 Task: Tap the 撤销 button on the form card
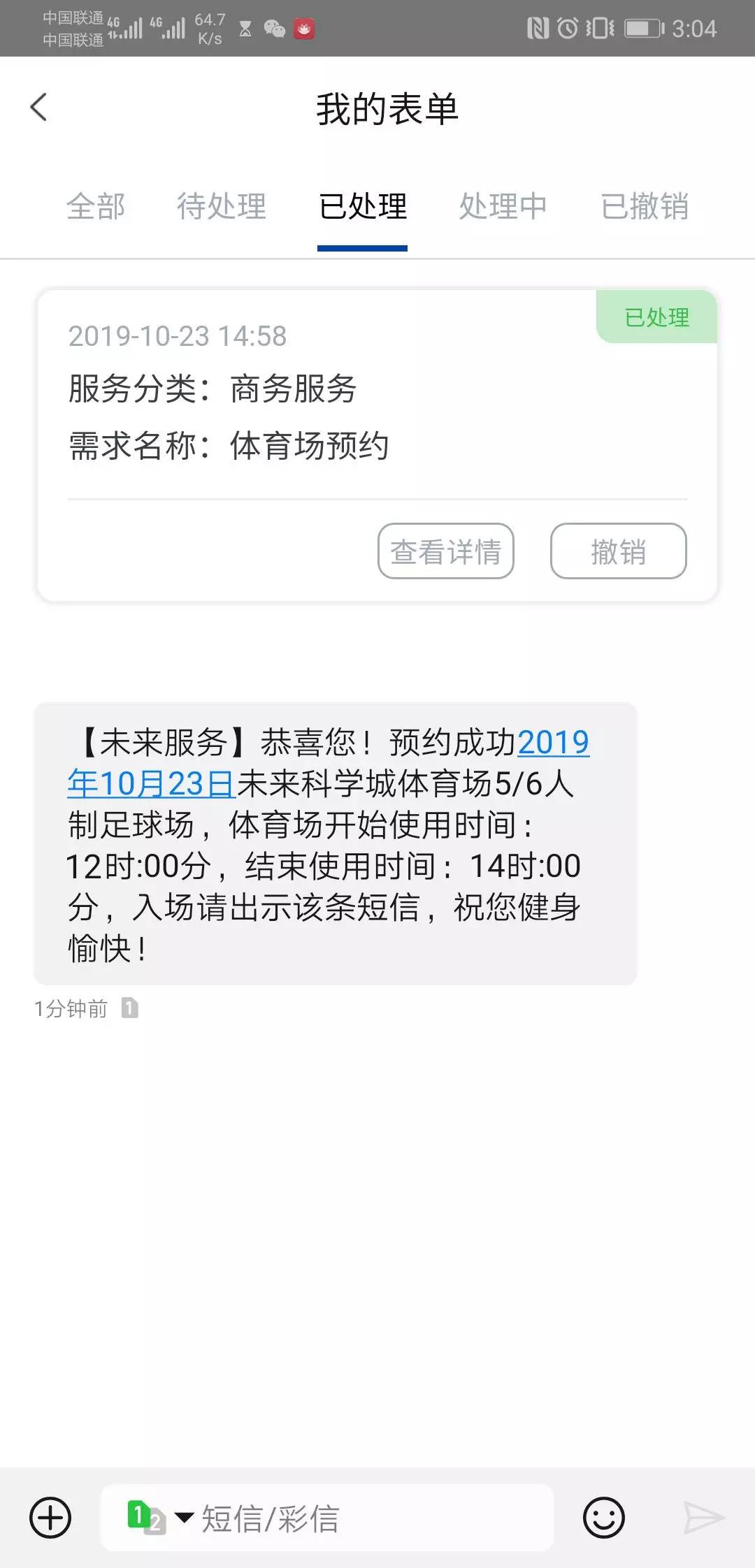pyautogui.click(x=618, y=551)
